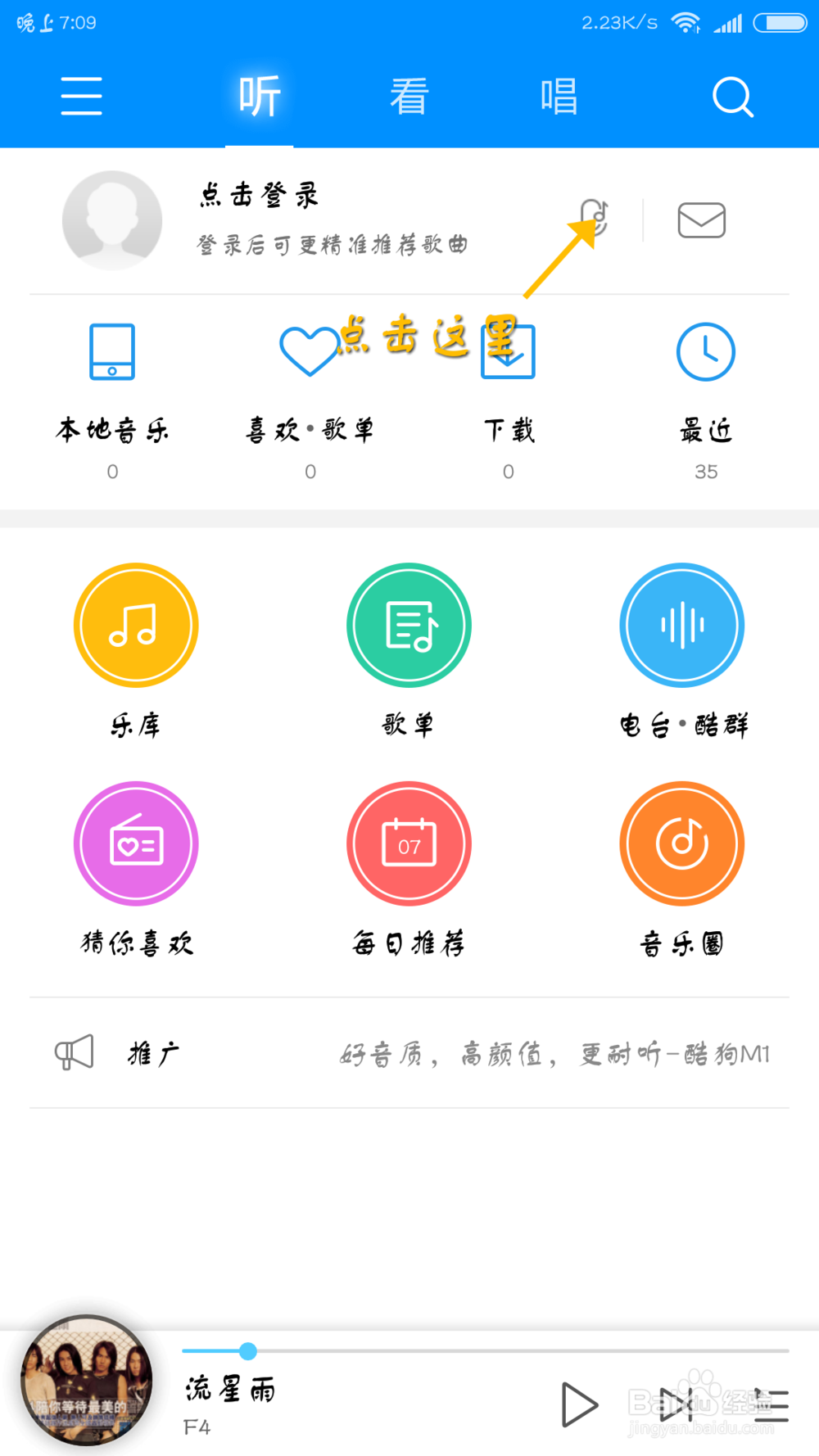This screenshot has height=1456, width=819.
Task: Skip to the next track
Action: click(676, 1404)
